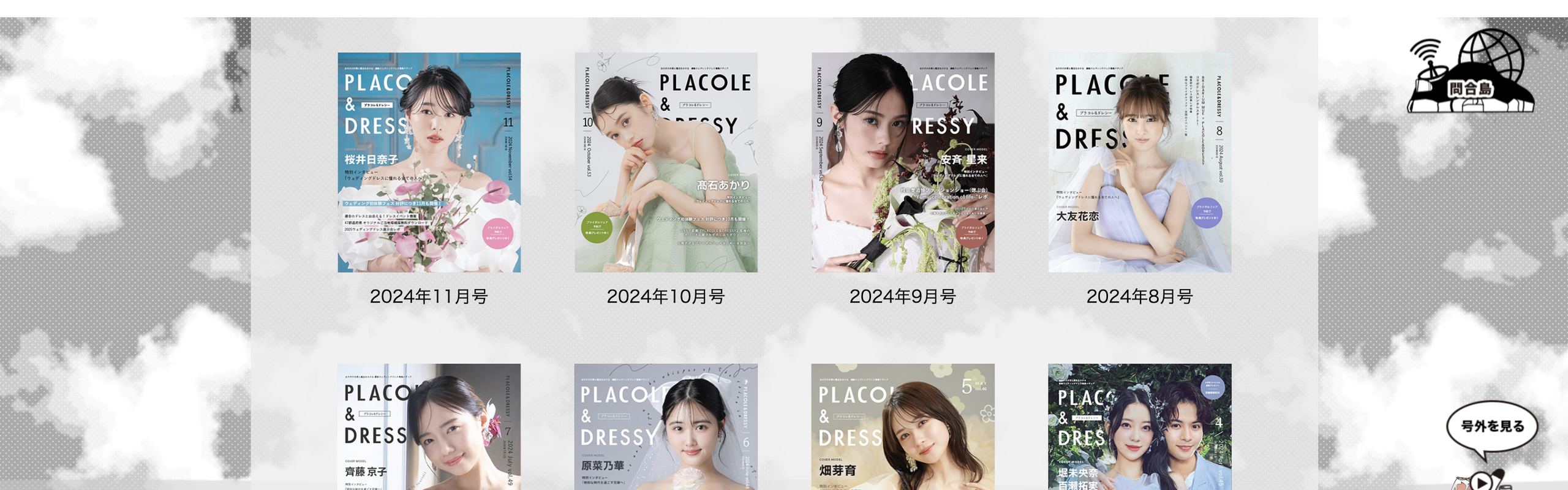Open the April issue featuring 堀未央奈
The height and width of the screenshot is (490, 1568).
(1139, 427)
